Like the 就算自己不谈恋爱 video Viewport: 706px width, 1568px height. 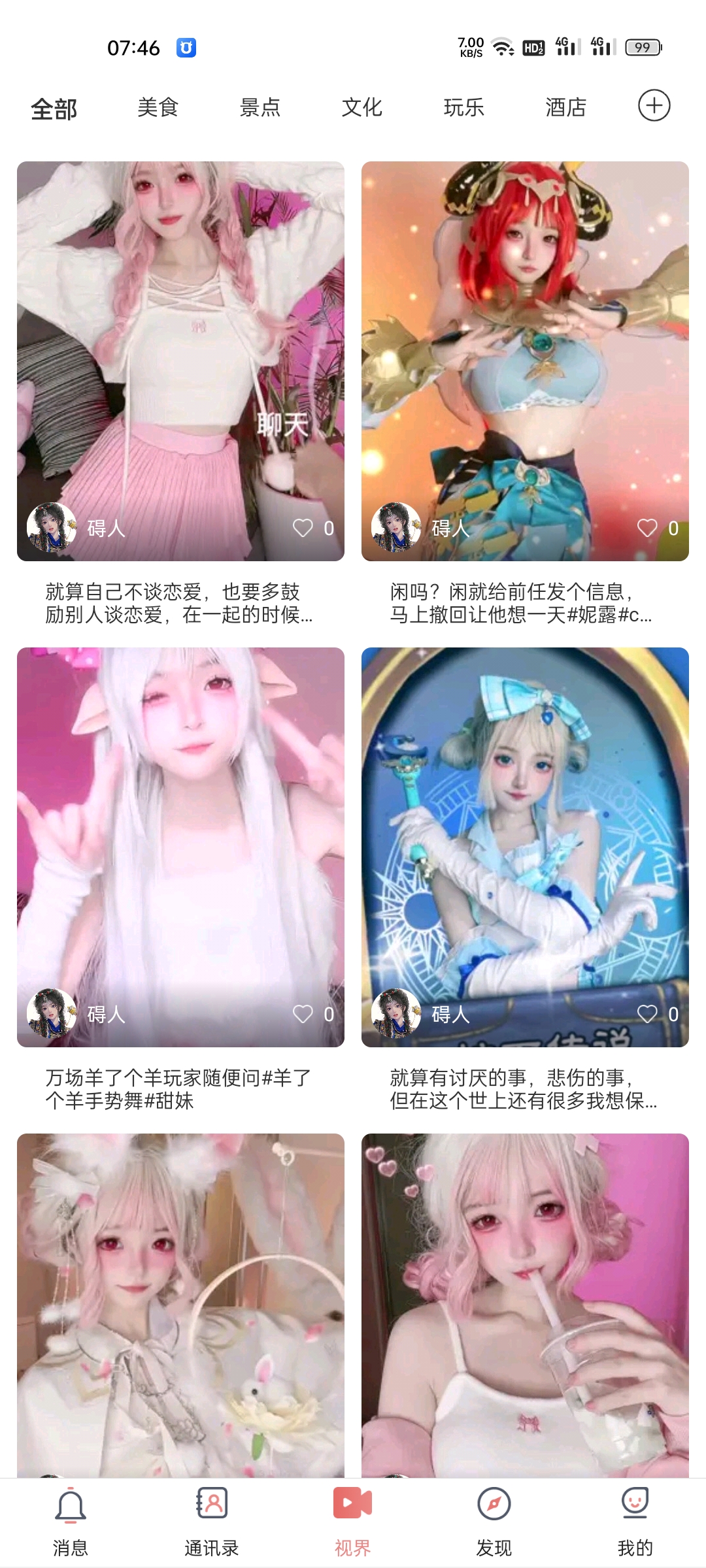303,528
